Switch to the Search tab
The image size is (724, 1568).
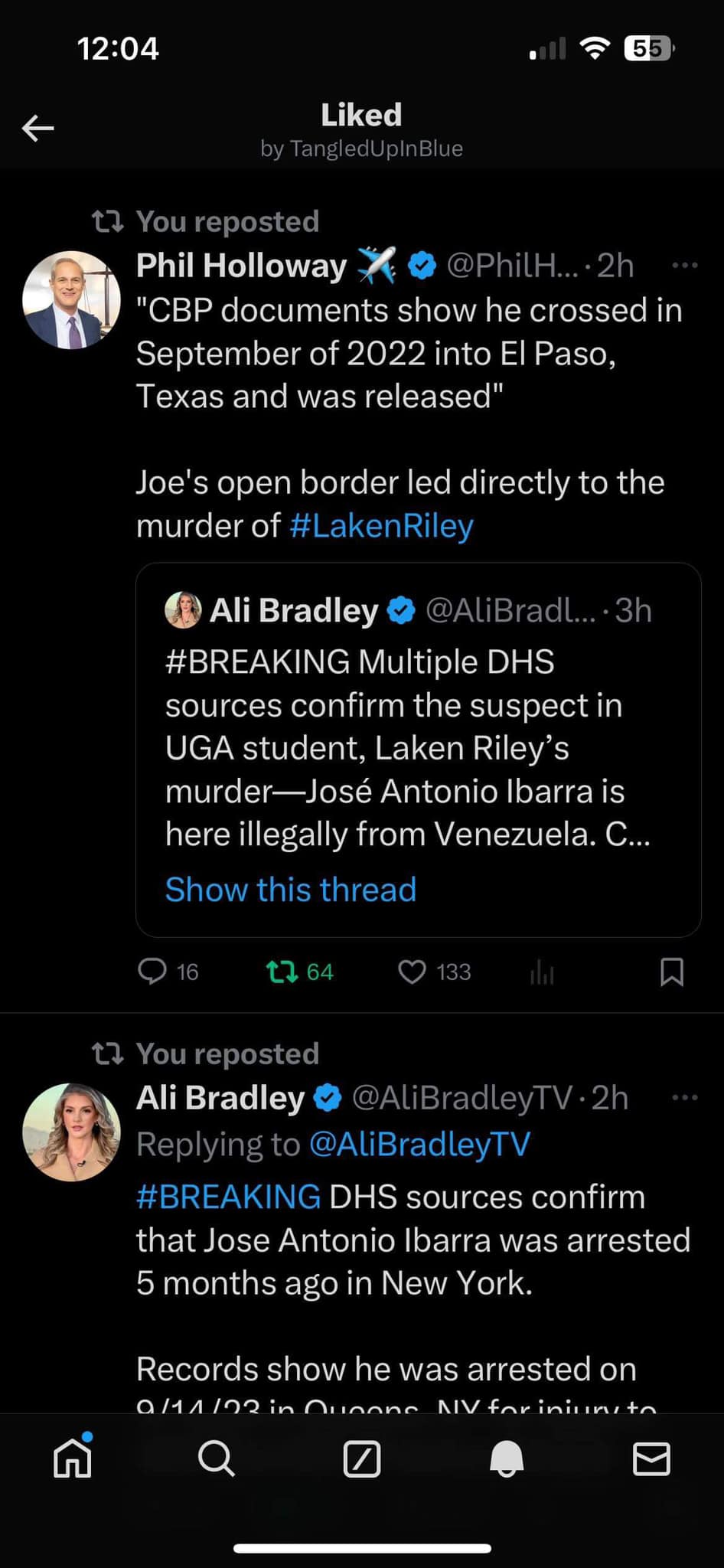coord(217,1459)
